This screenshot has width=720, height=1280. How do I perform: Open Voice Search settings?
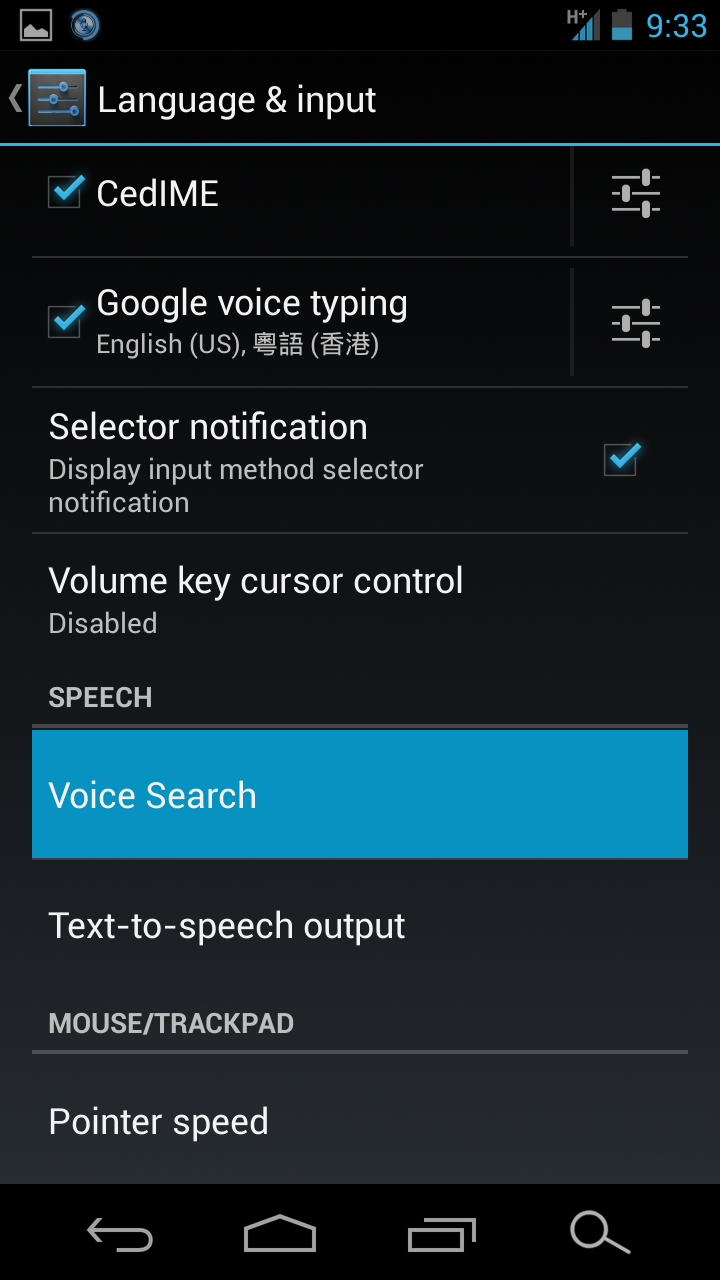tap(360, 795)
